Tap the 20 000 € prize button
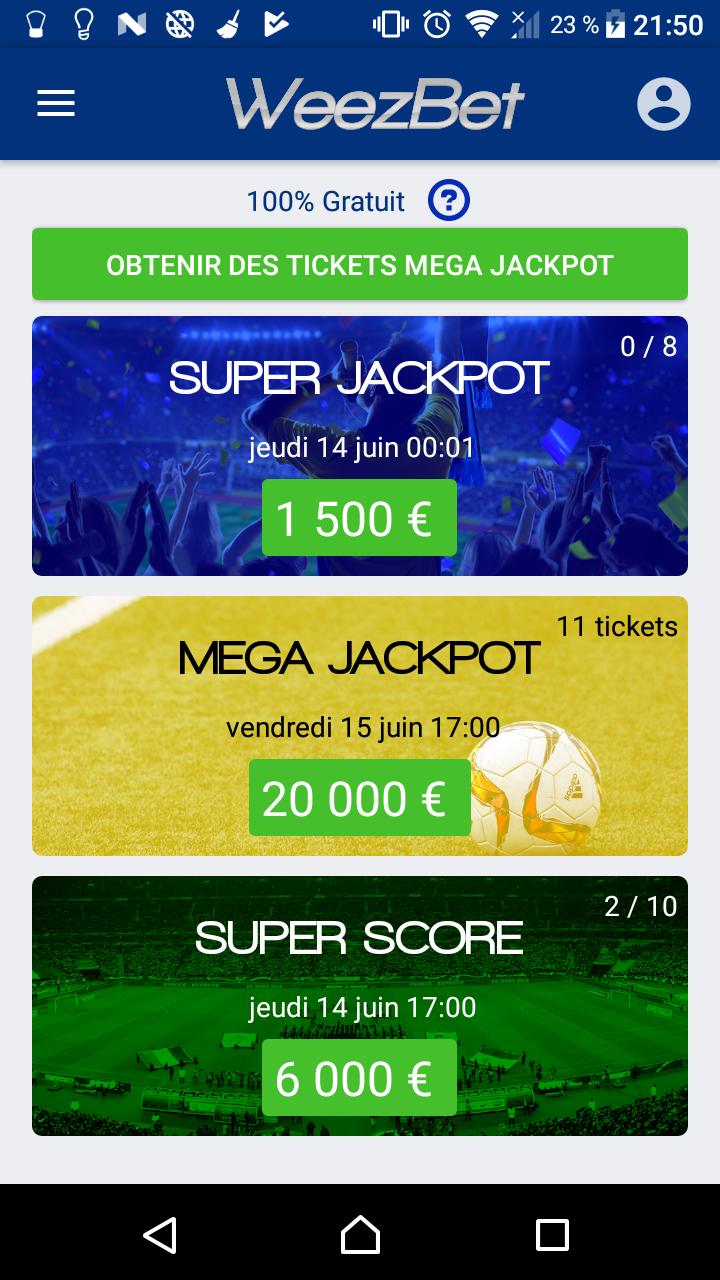 click(358, 797)
